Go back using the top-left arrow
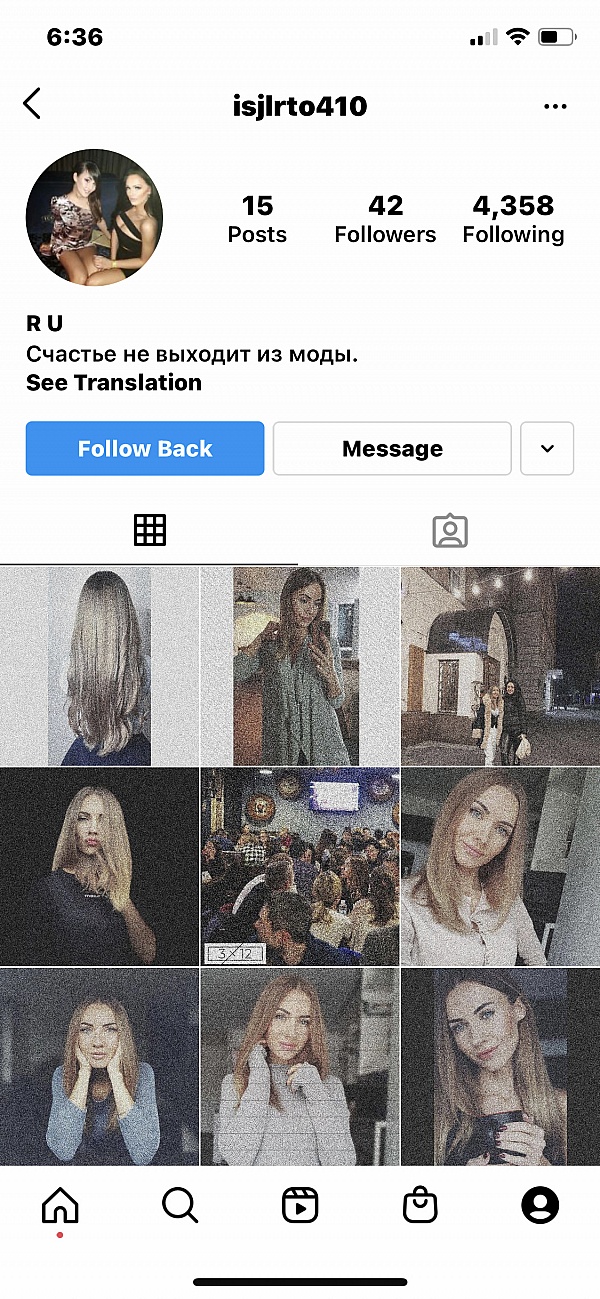This screenshot has height=1299, width=600. (x=32, y=104)
